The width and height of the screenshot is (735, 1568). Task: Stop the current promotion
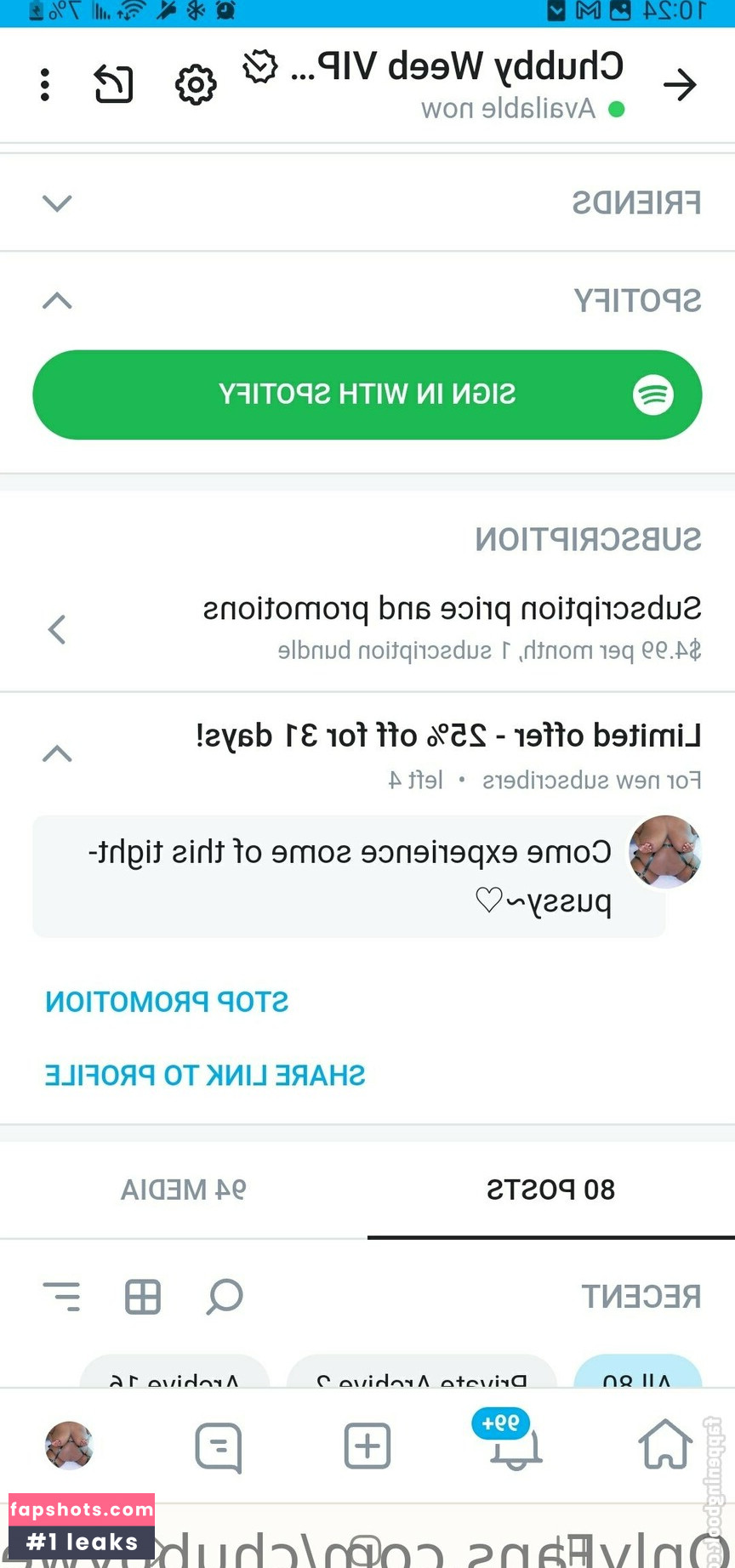pos(167,1002)
